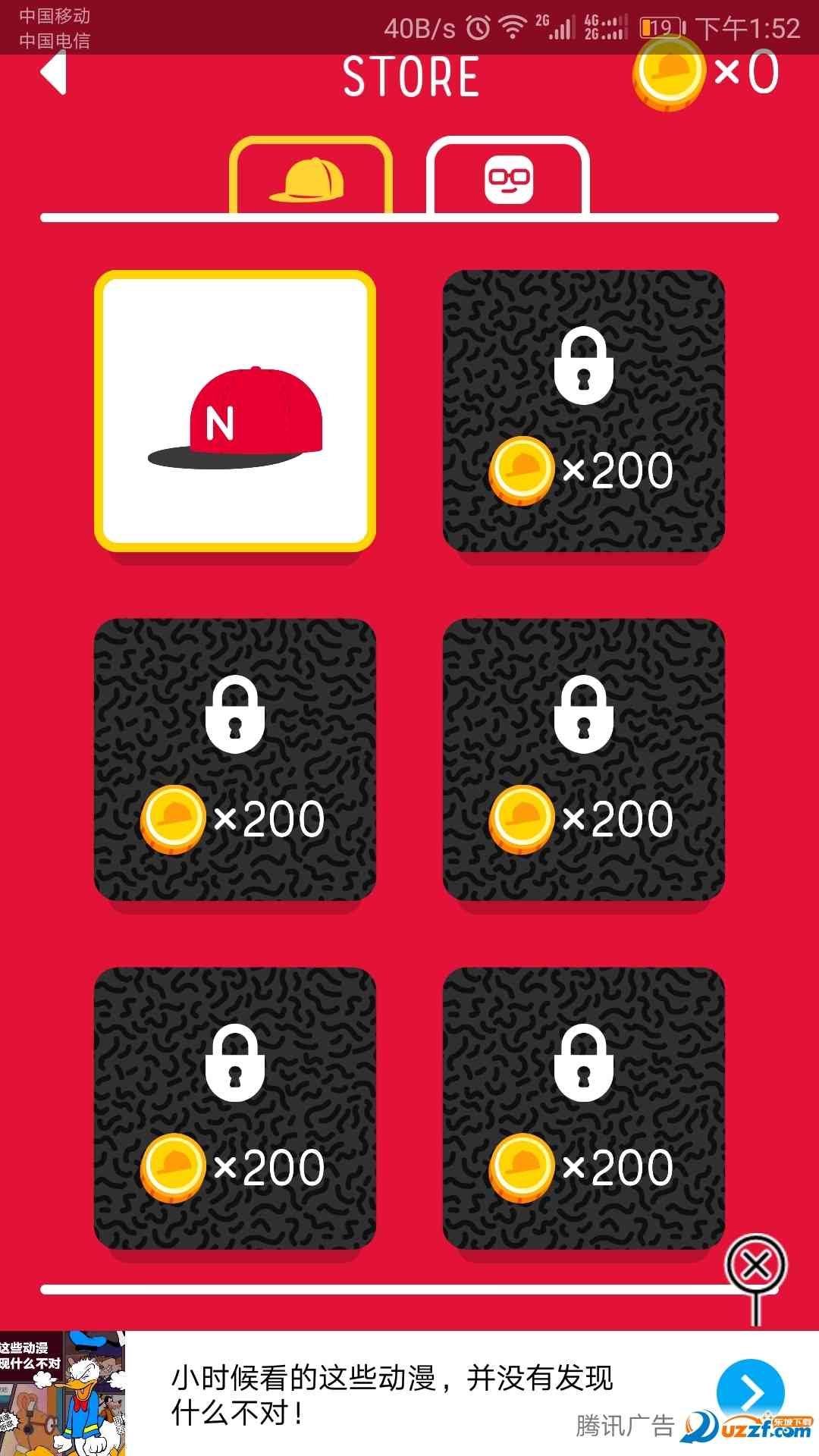Open the ad via the blue arrow
This screenshot has width=819, height=1456.
tap(749, 1392)
